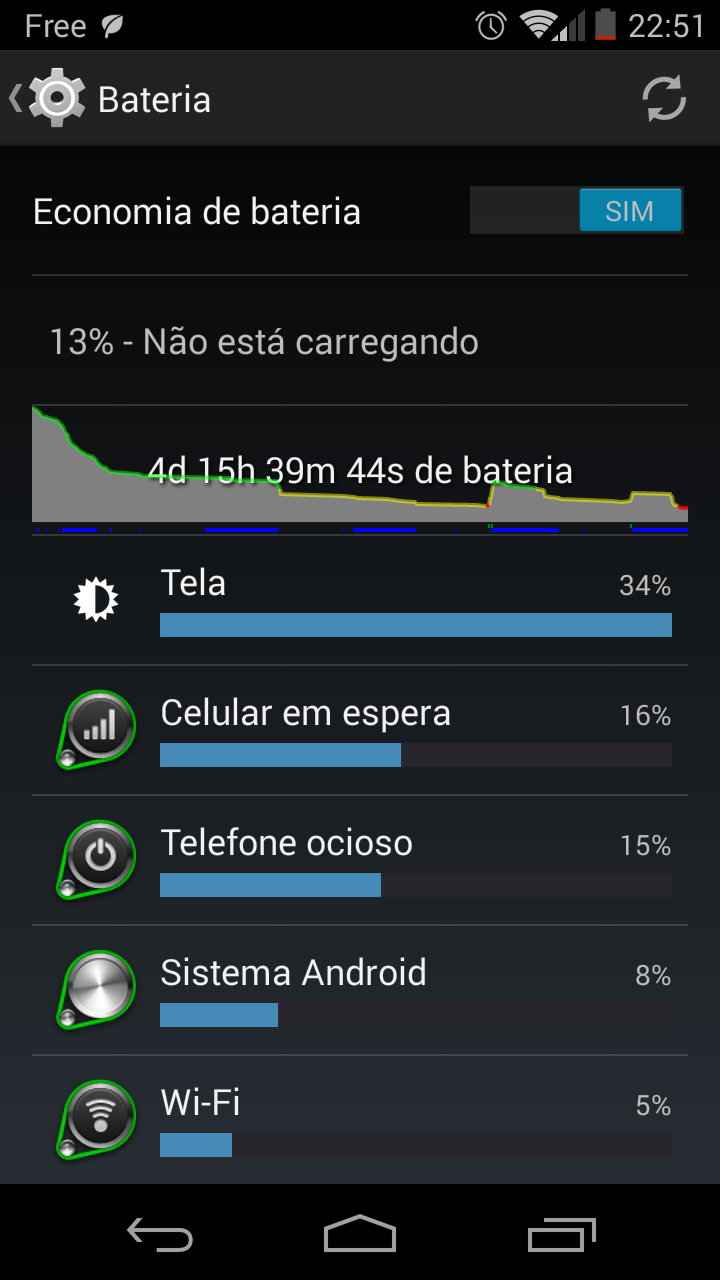This screenshot has width=720, height=1280.
Task: Refresh the battery usage stats
Action: (664, 99)
